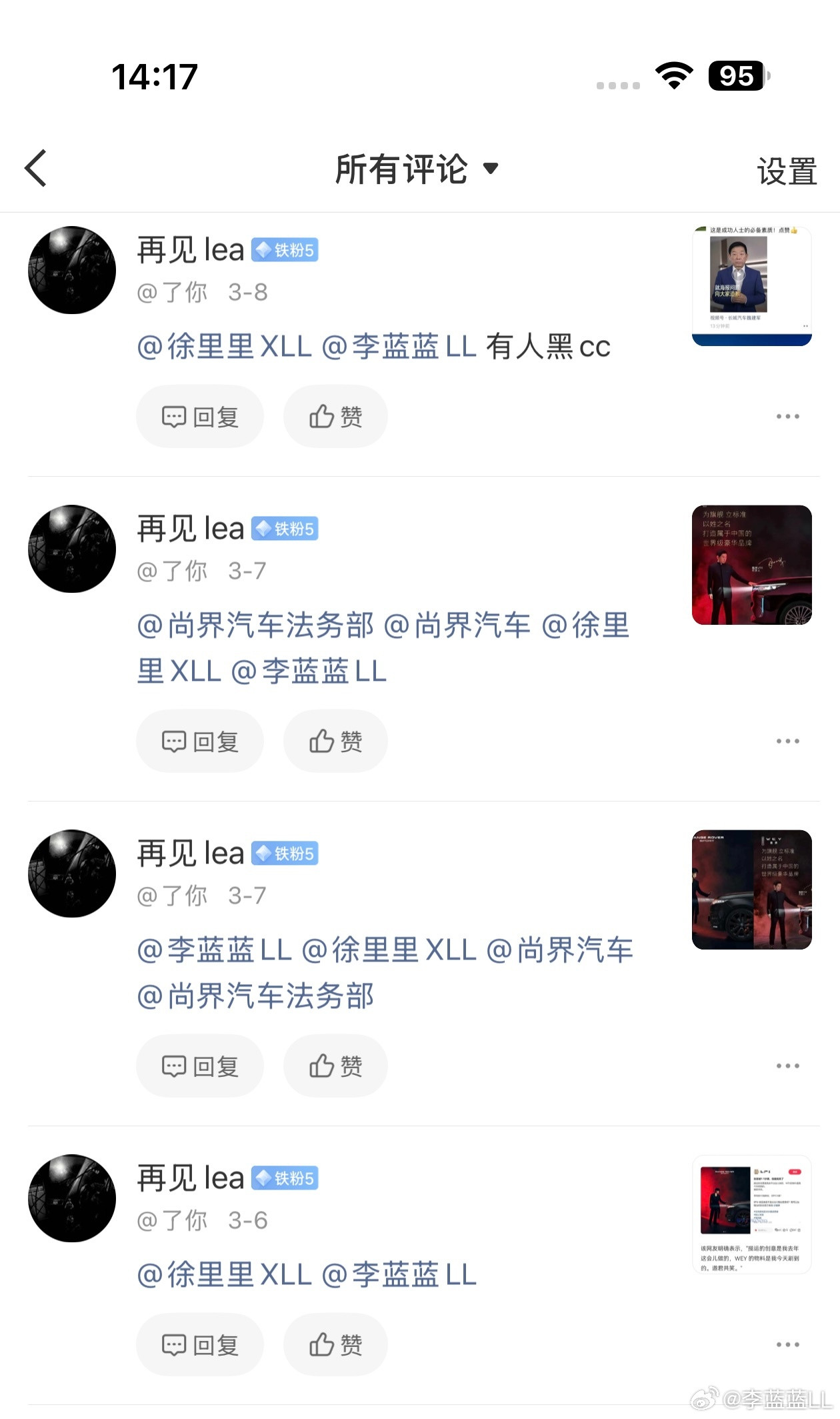Open the ellipsis options on the first comment
This screenshot has width=840, height=1419.
tap(789, 415)
